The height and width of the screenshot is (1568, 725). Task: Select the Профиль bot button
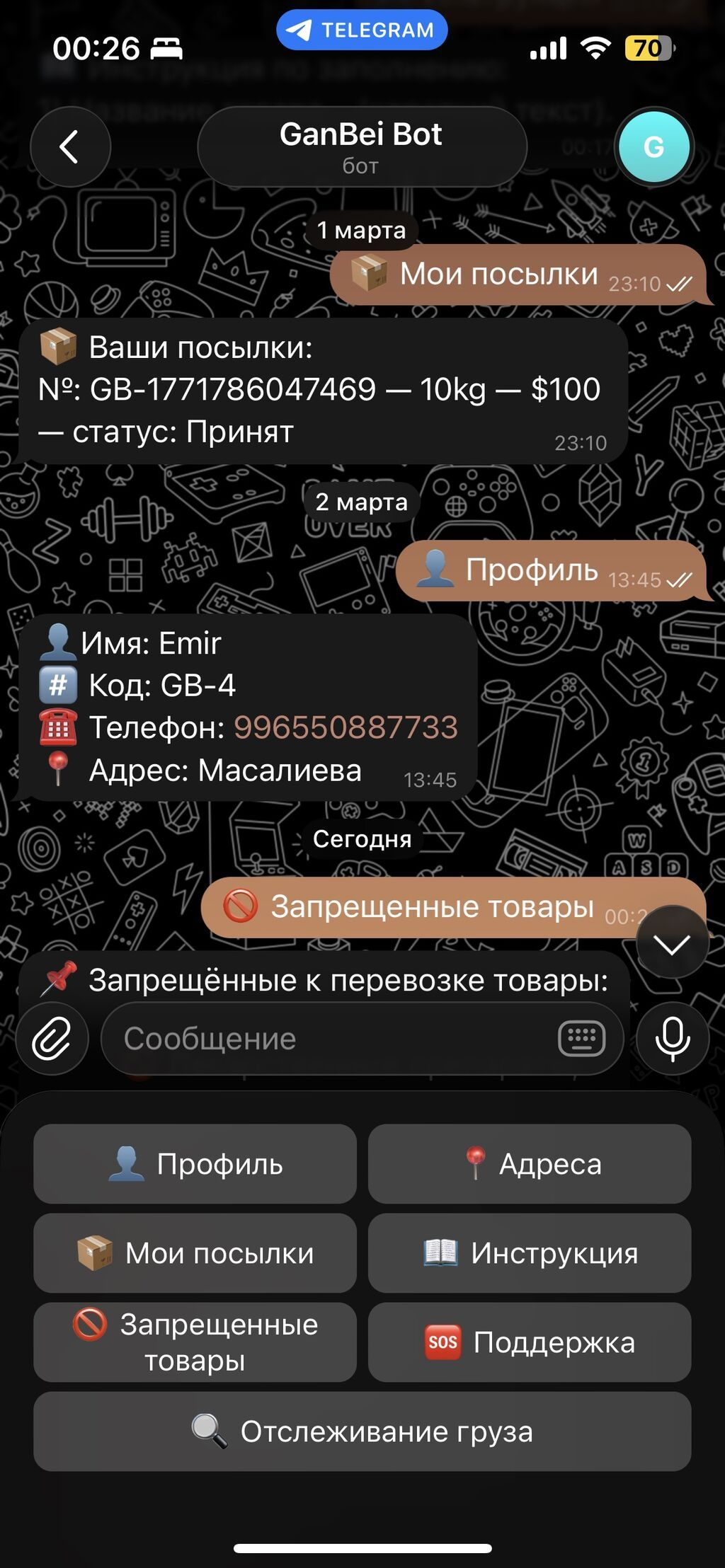point(195,1164)
